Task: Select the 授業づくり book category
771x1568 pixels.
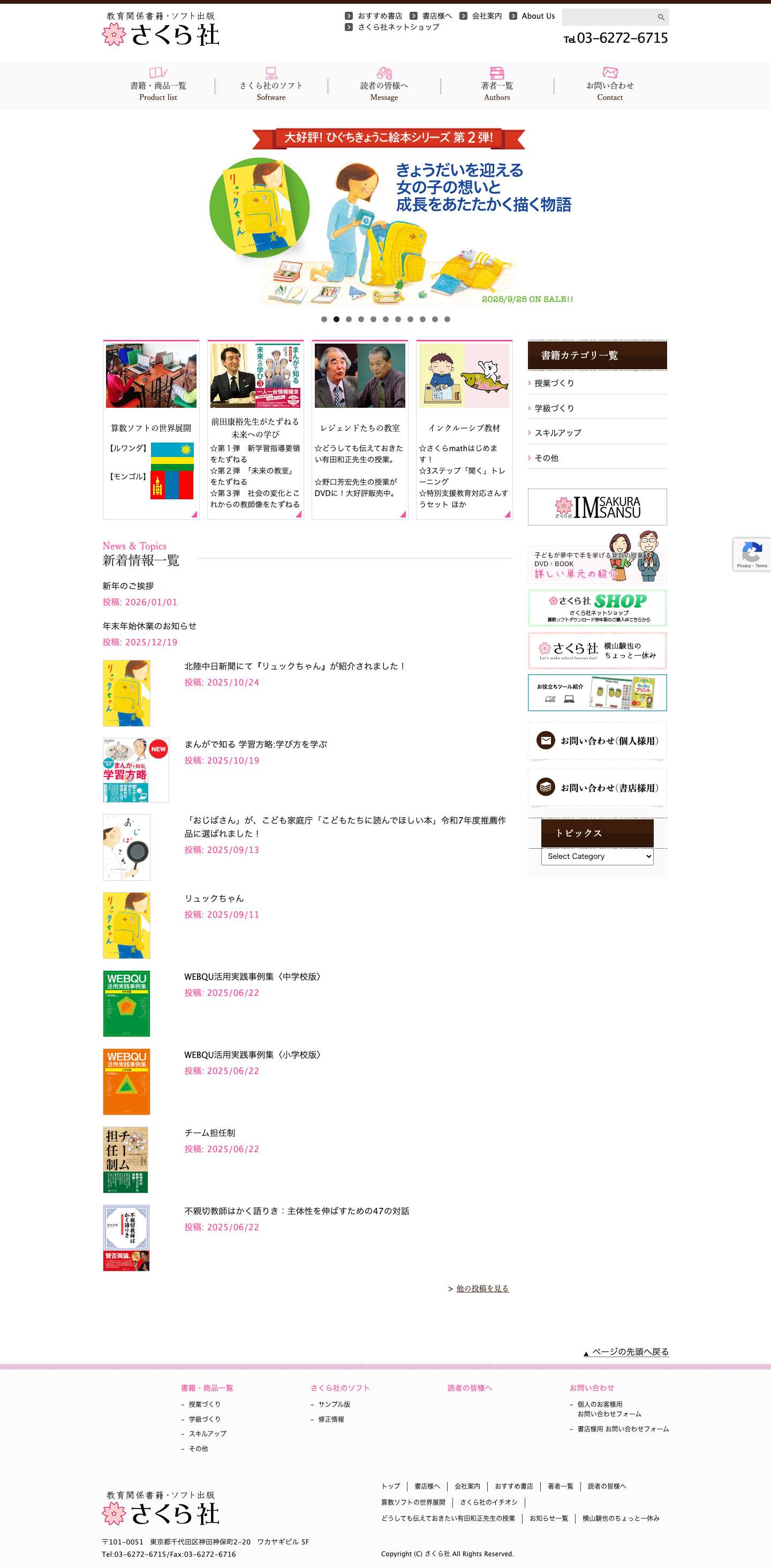Action: pos(554,383)
